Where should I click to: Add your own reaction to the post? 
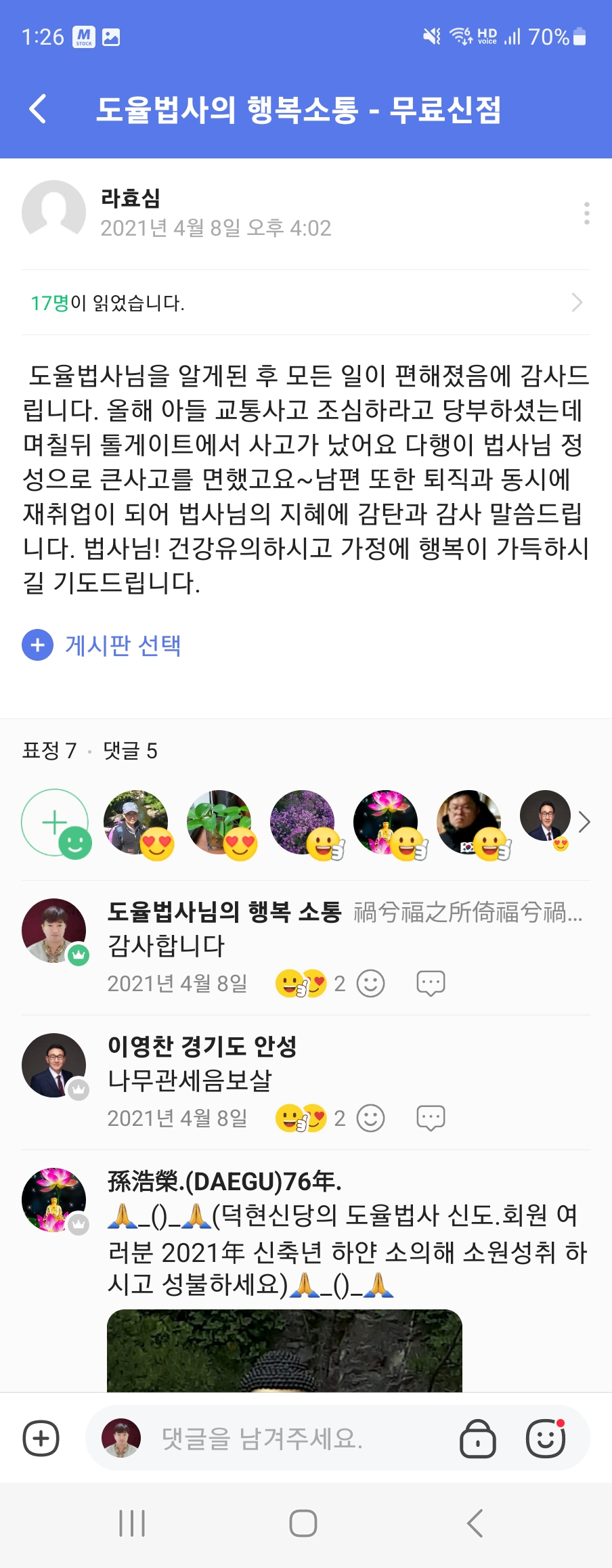click(56, 823)
